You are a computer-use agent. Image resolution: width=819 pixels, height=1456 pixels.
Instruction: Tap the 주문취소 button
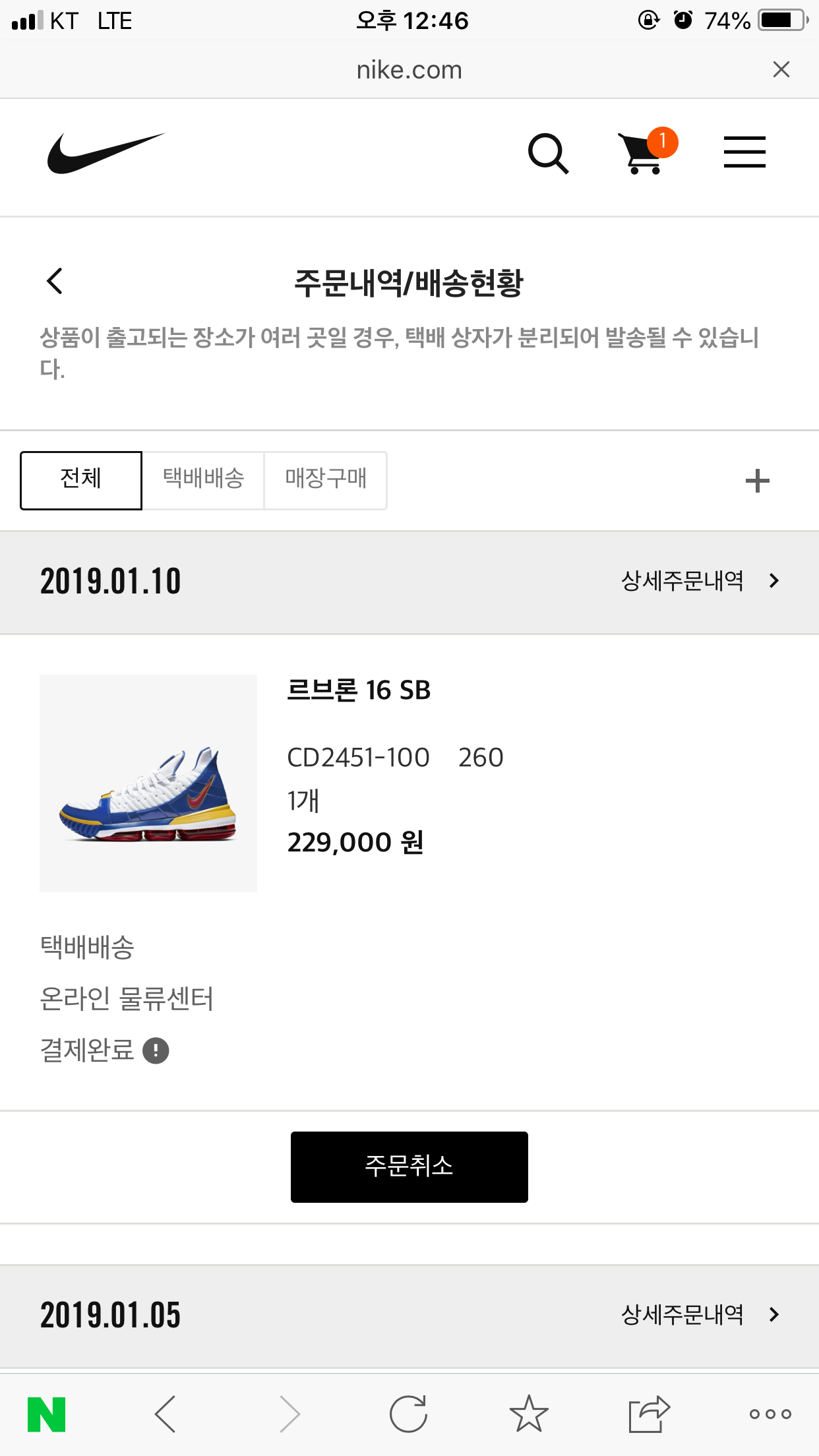[409, 1167]
